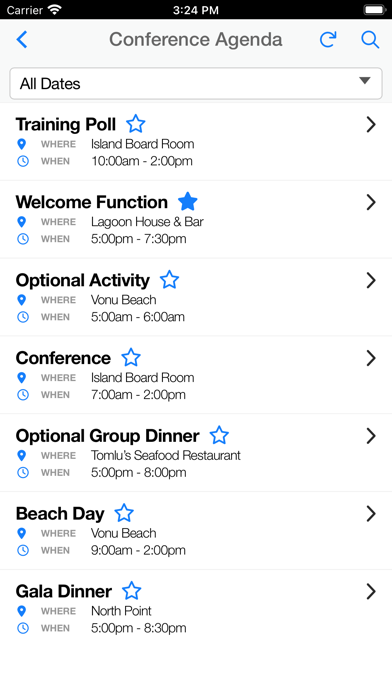The width and height of the screenshot is (392, 696).
Task: Go back from Conference Agenda
Action: point(22,40)
